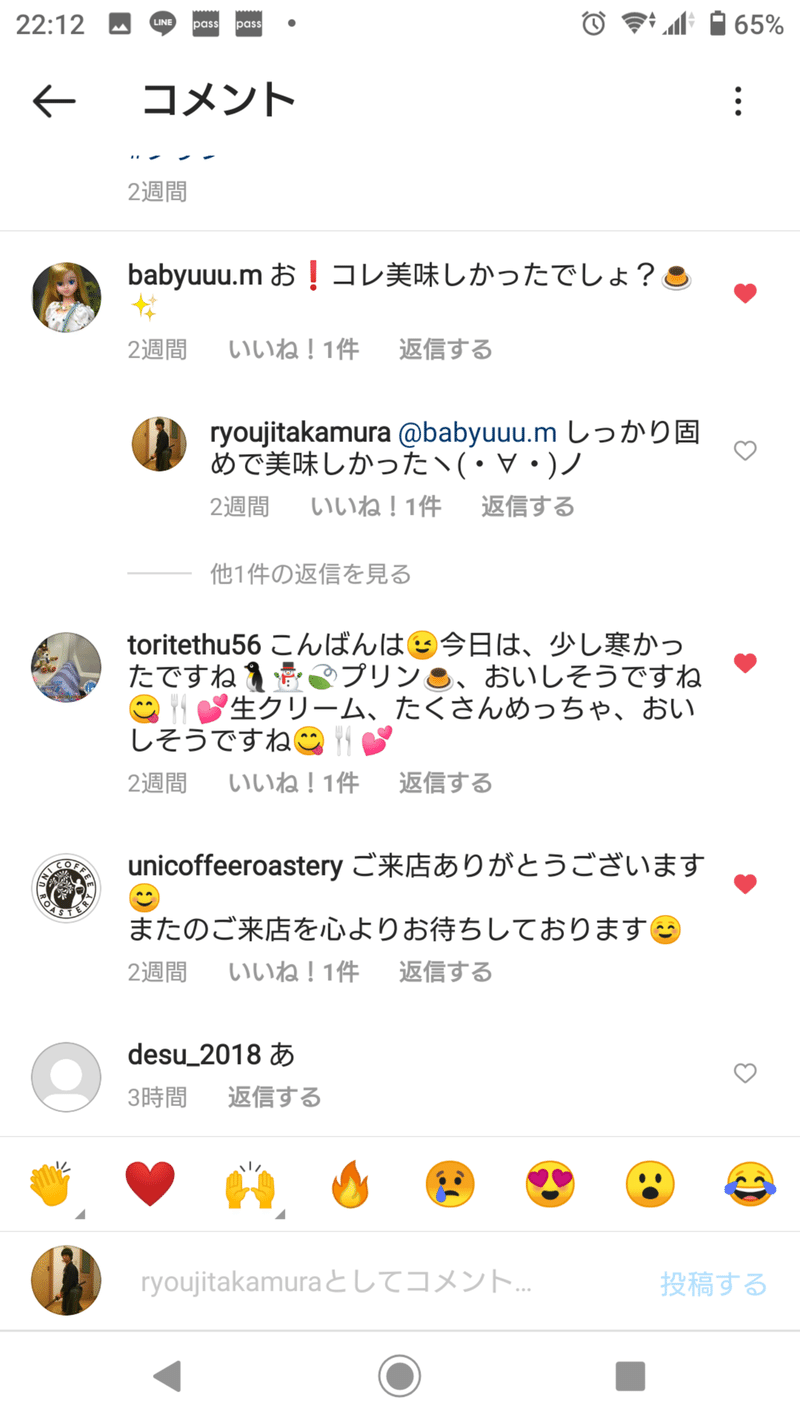
Task: Reply to unicoffeeroastery's comment
Action: (x=445, y=972)
